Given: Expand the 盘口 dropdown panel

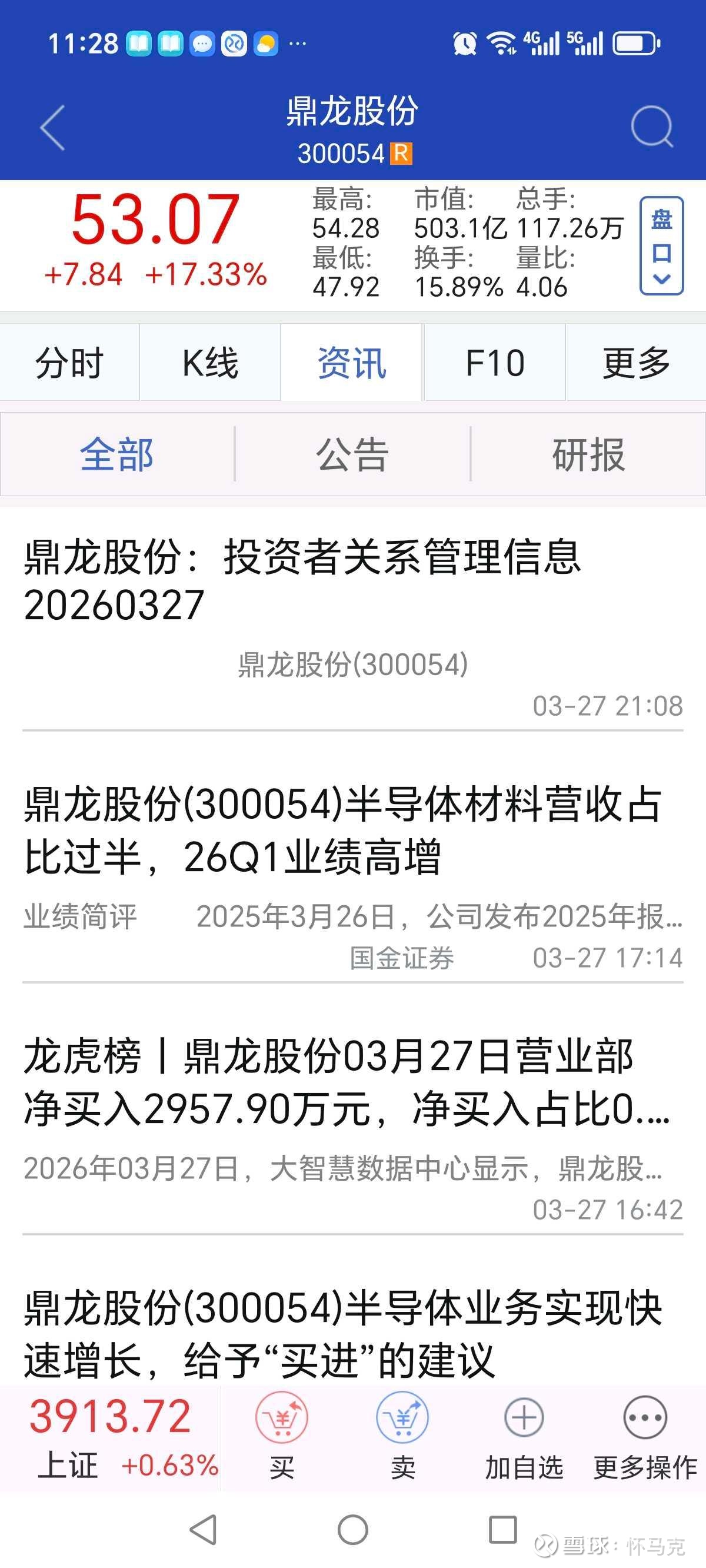Looking at the screenshot, I should pyautogui.click(x=661, y=246).
